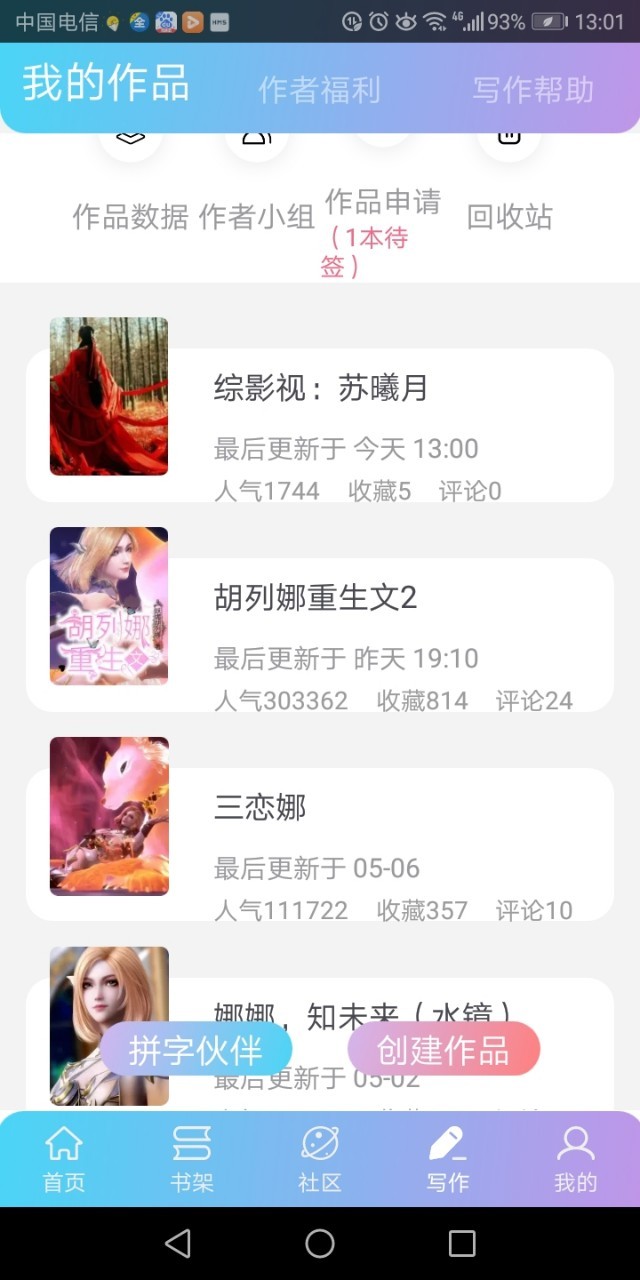Tap 创建作品 to create a work

pyautogui.click(x=443, y=1050)
